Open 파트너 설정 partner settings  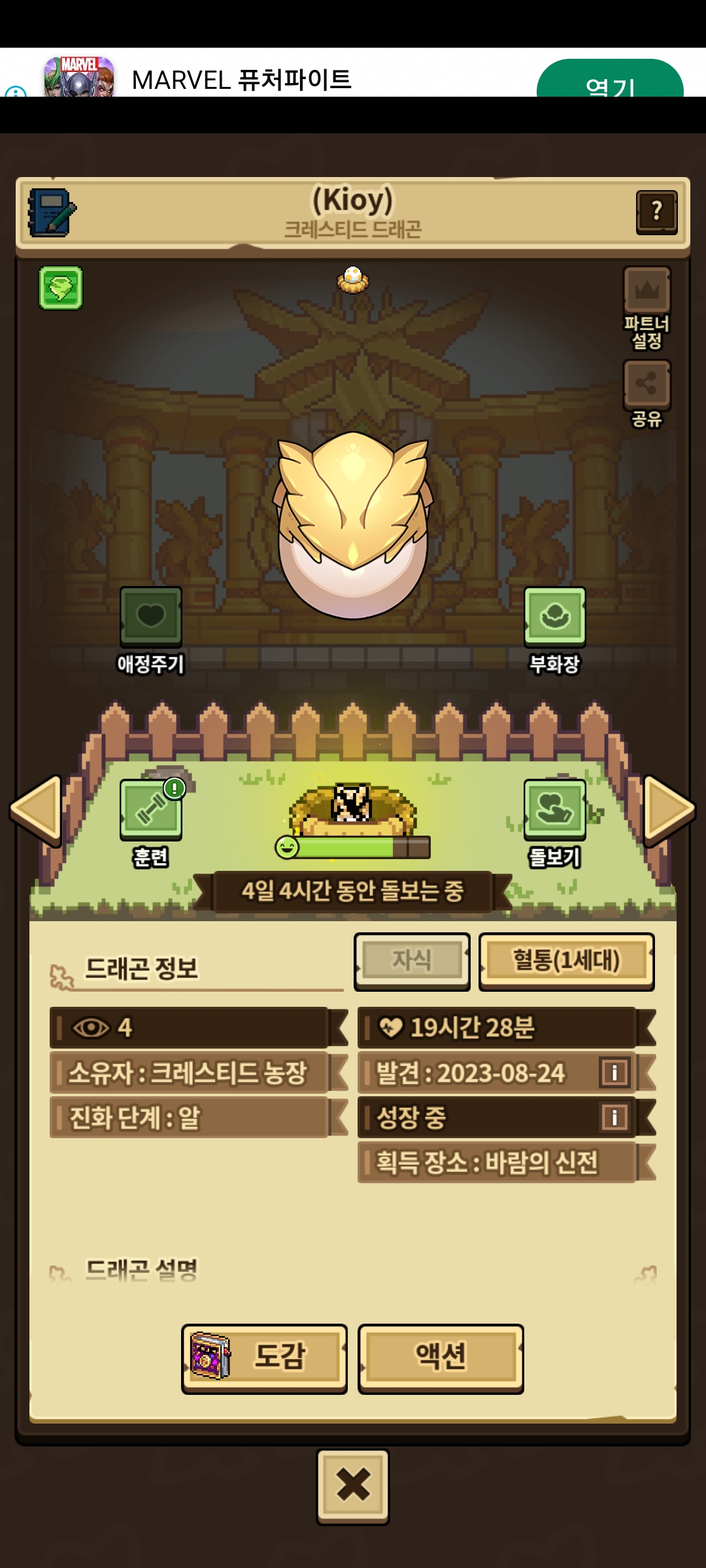pyautogui.click(x=647, y=291)
